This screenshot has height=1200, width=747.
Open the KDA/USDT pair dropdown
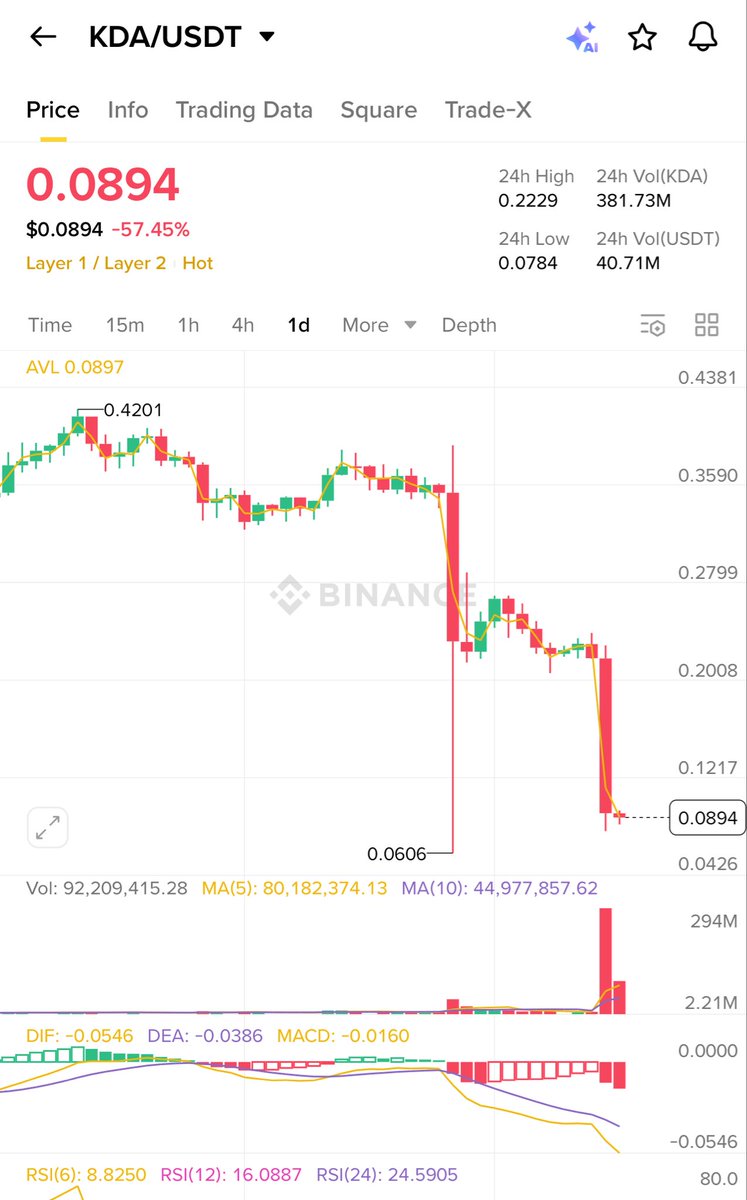266,38
